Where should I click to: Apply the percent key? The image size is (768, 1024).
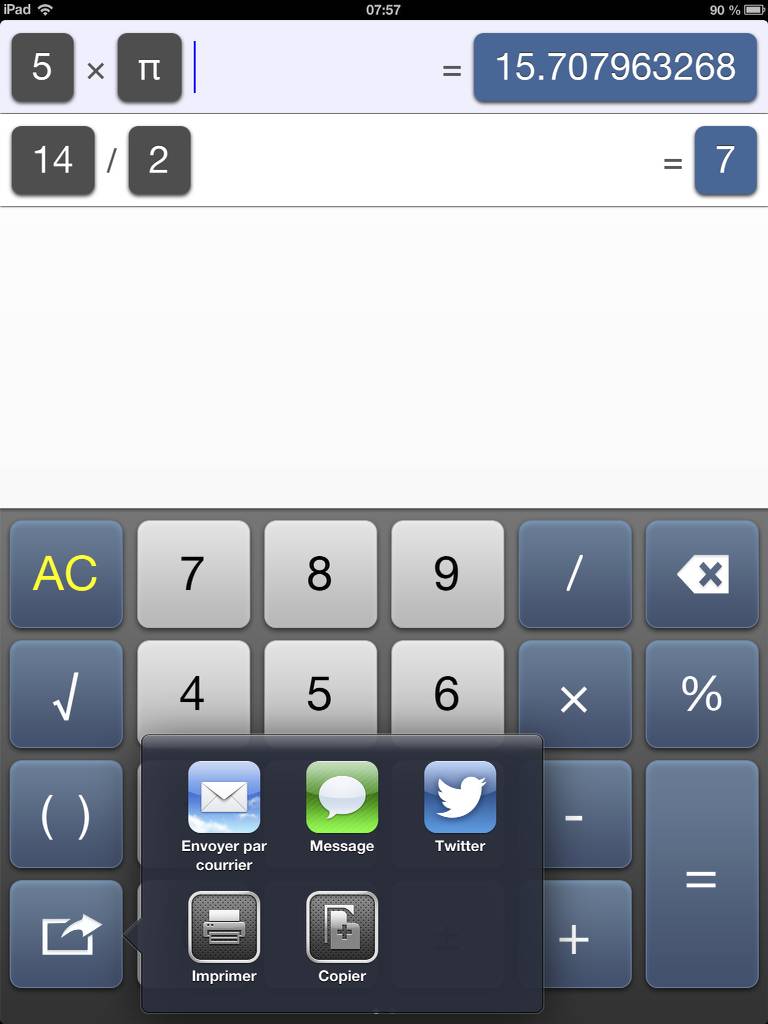pyautogui.click(x=702, y=695)
